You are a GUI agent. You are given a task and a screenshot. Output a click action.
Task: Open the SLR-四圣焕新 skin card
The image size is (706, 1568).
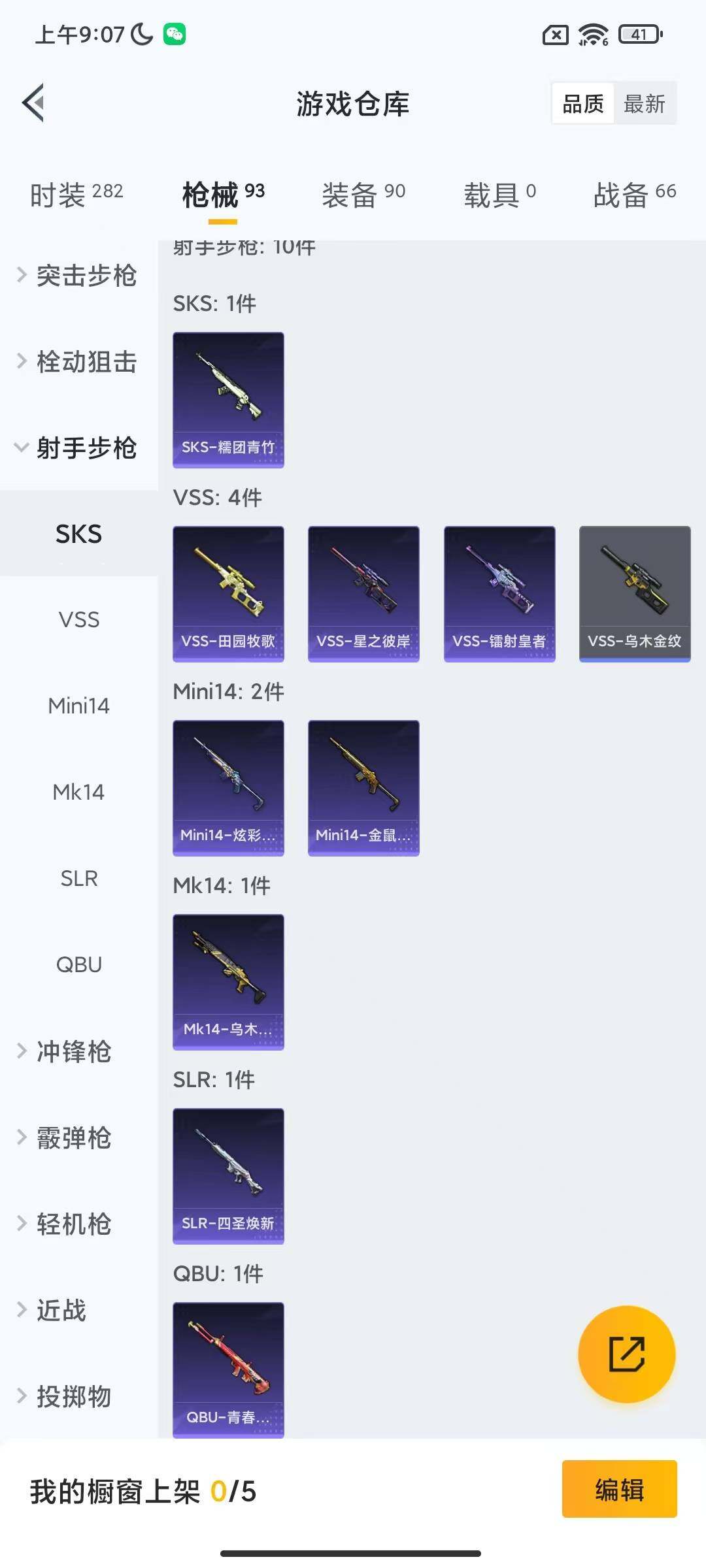(x=228, y=1175)
